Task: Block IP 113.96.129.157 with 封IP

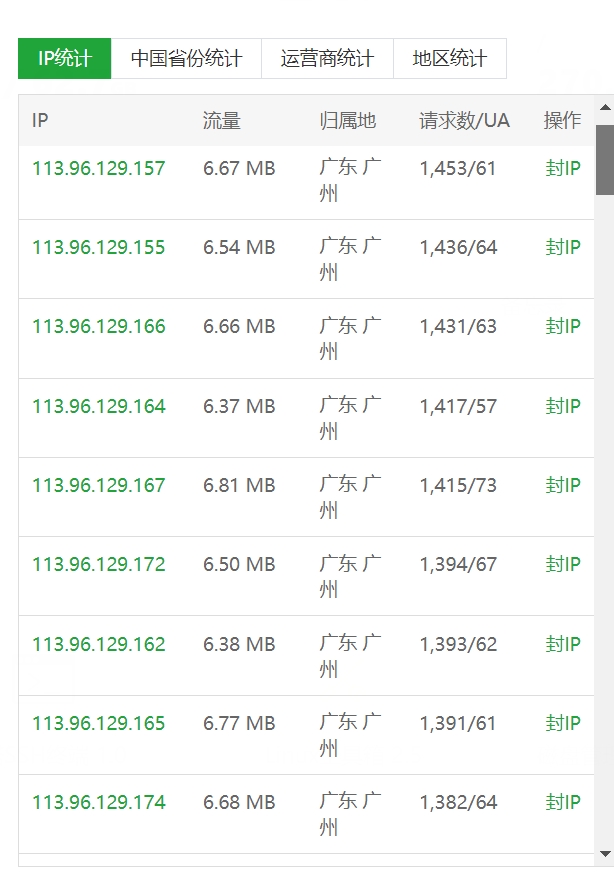Action: coord(563,168)
